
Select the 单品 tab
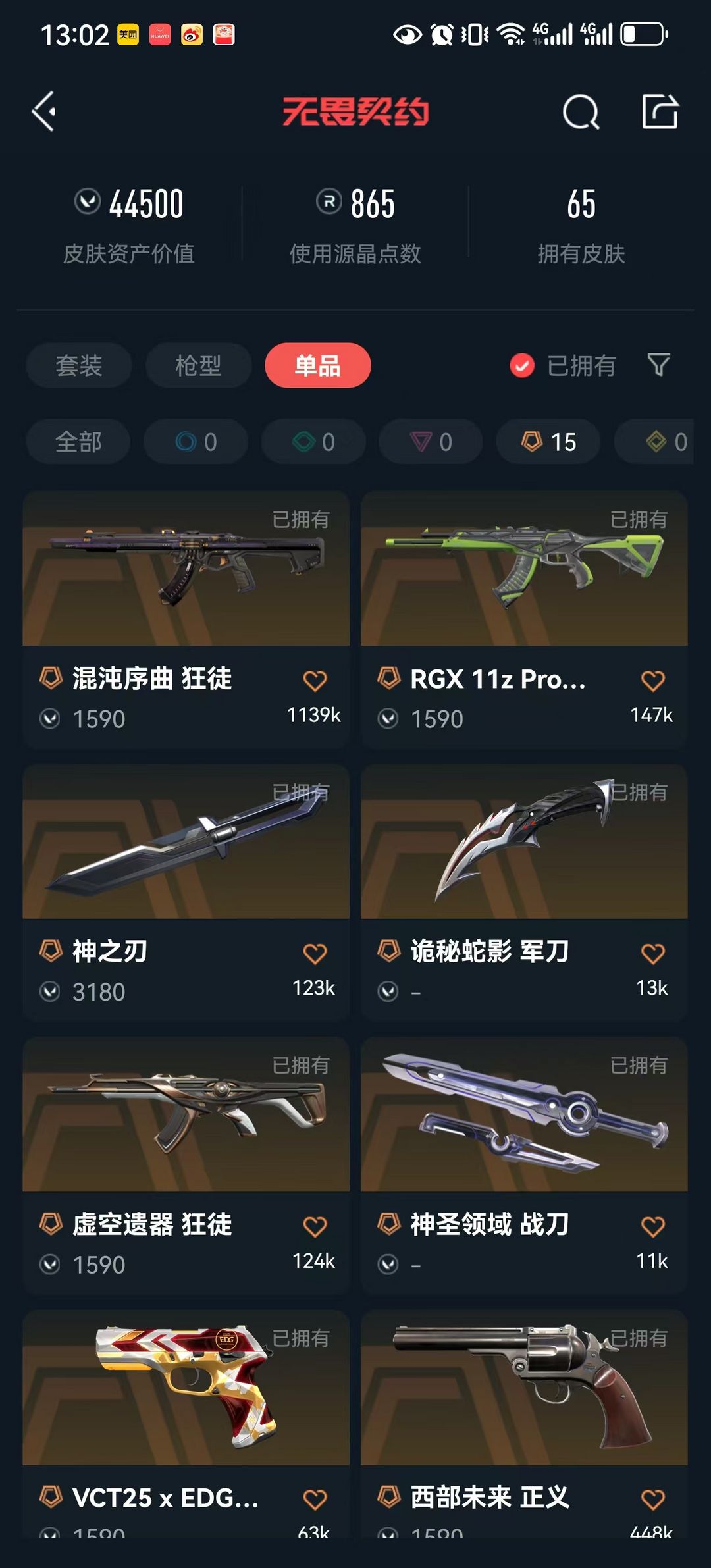click(318, 365)
